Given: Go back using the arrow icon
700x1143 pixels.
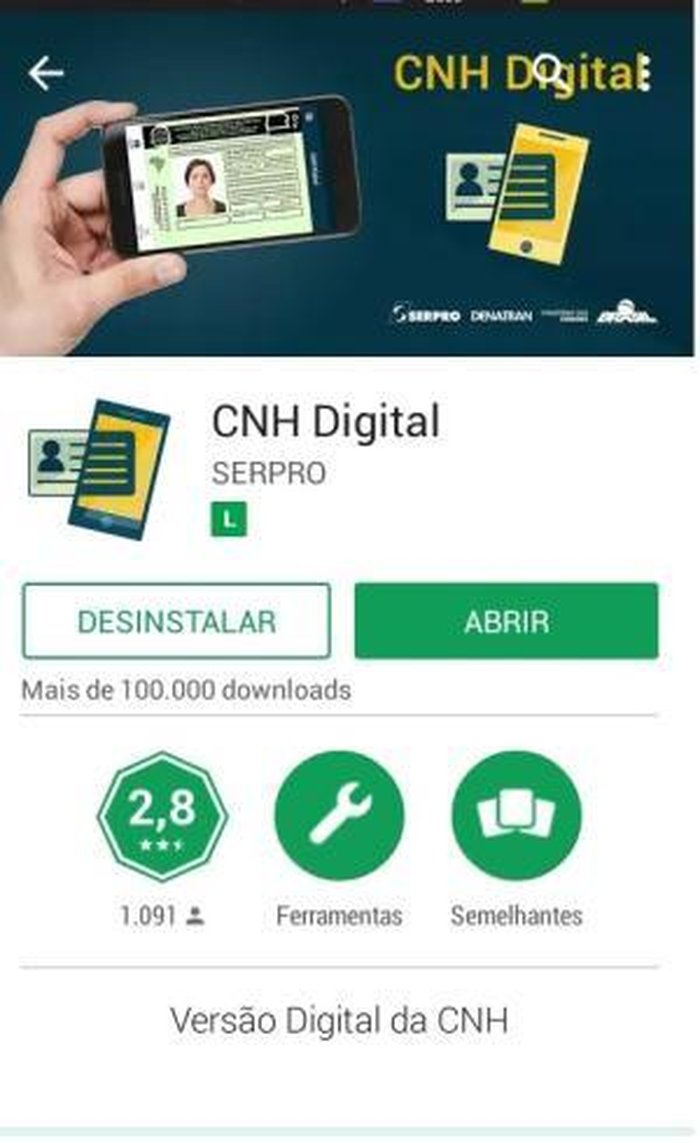Looking at the screenshot, I should click(46, 73).
